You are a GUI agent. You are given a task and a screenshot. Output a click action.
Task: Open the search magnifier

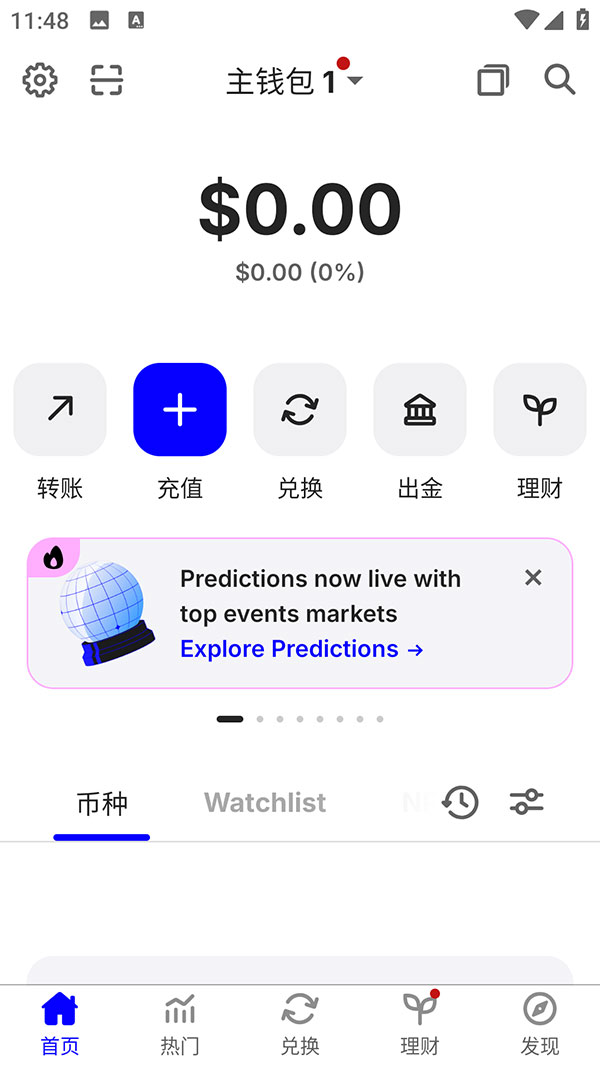(560, 80)
